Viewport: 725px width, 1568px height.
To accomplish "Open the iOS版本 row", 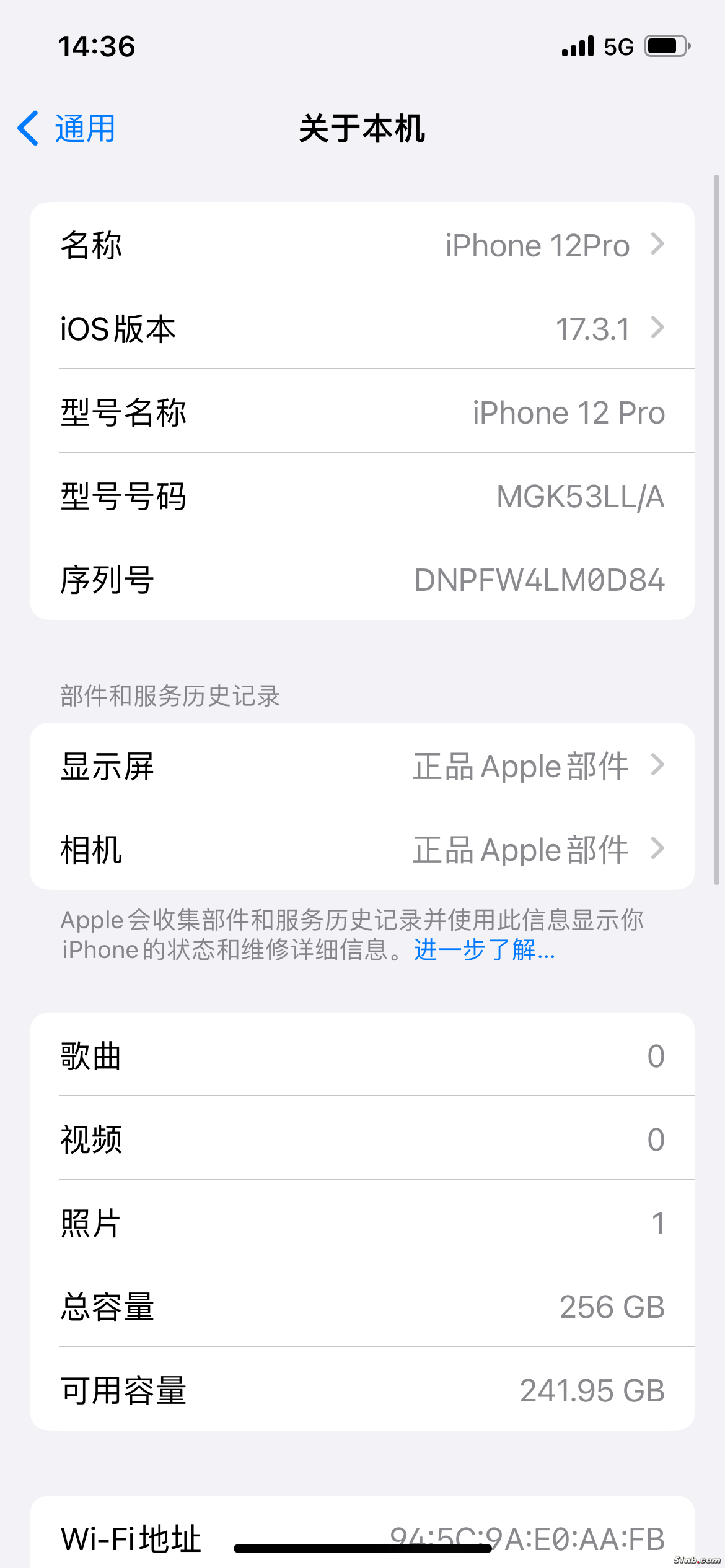I will pyautogui.click(x=362, y=328).
